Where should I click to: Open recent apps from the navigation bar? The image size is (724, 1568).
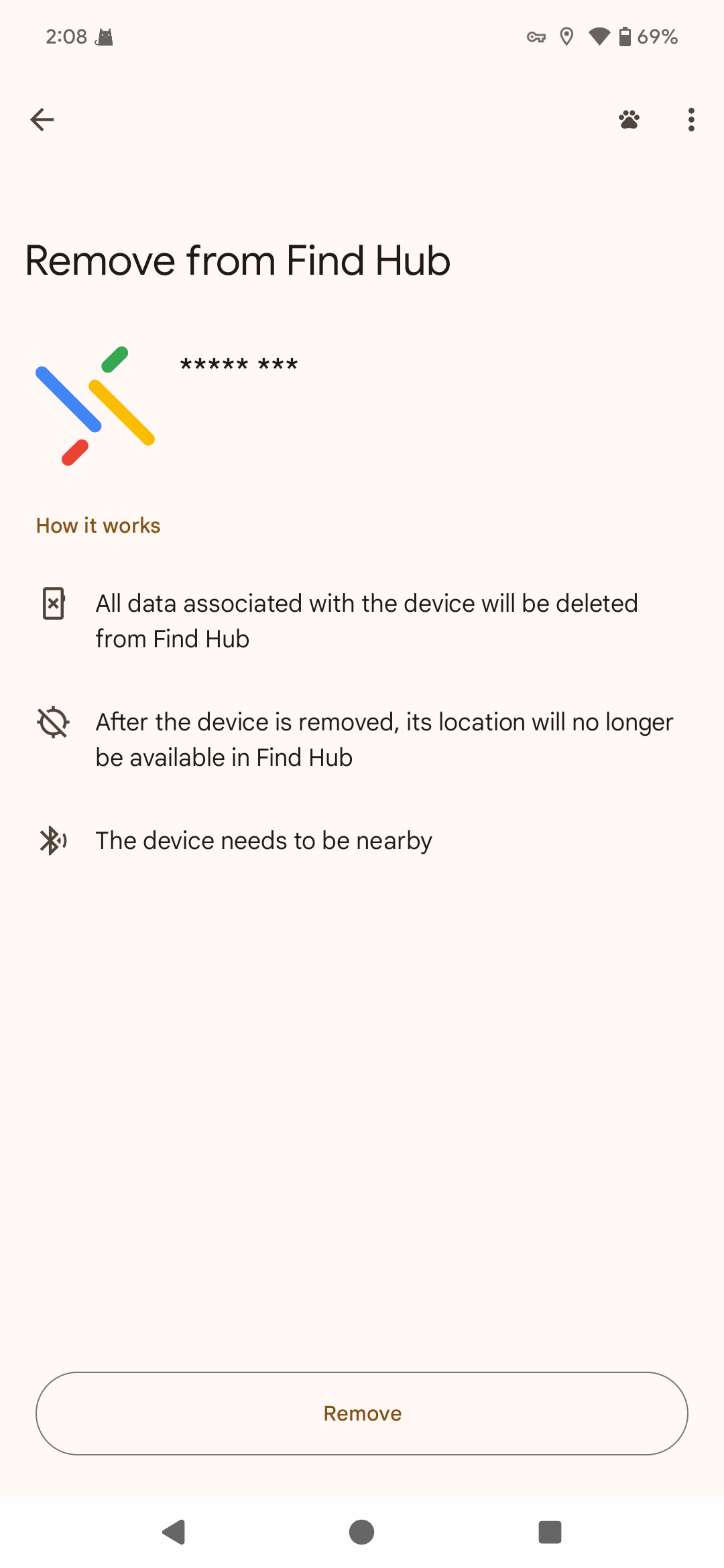coord(550,1532)
